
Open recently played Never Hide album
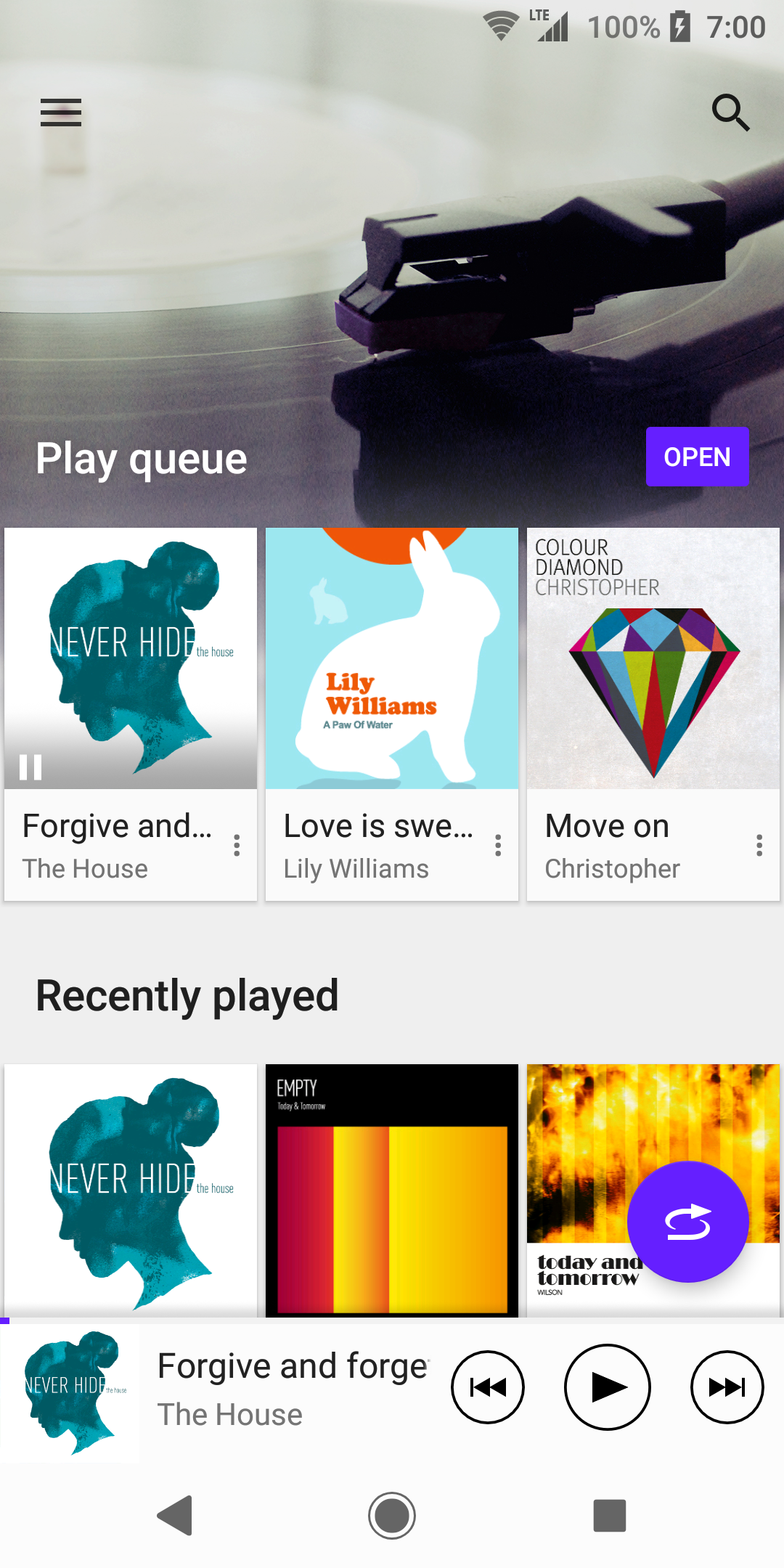coord(131,1191)
